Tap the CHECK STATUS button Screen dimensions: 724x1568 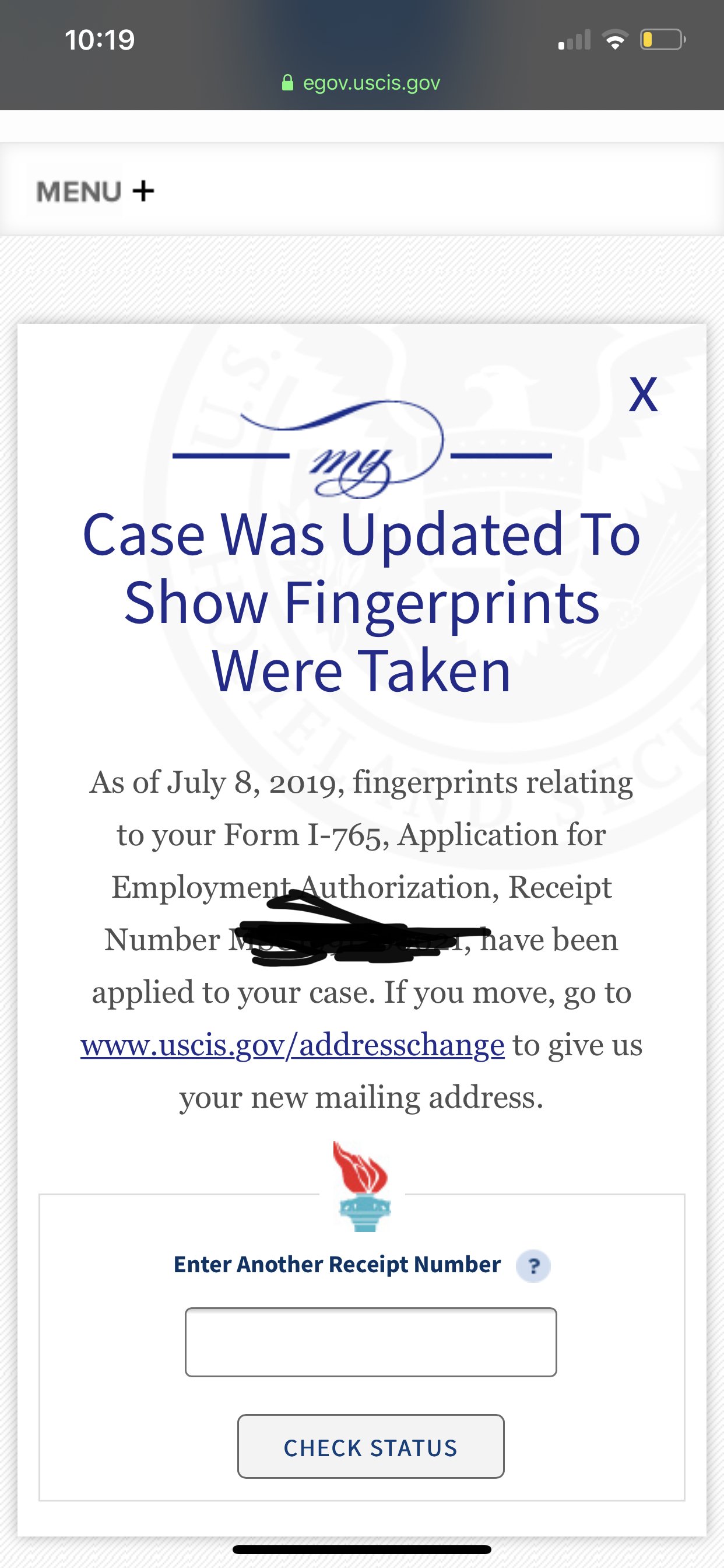click(371, 1447)
